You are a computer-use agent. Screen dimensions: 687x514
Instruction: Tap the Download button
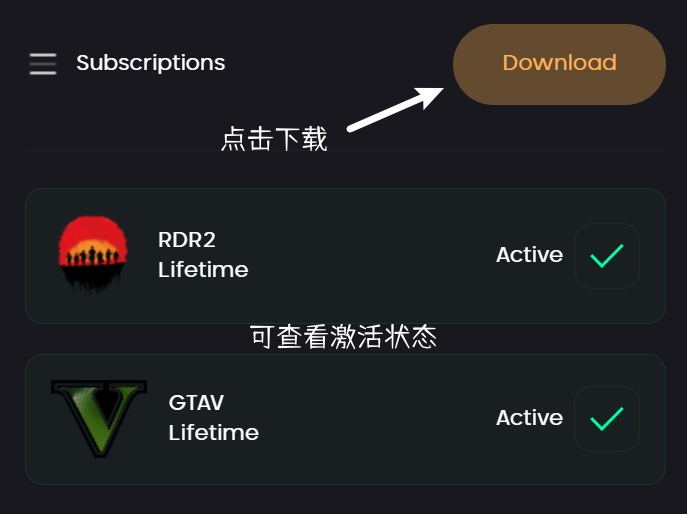click(x=559, y=64)
